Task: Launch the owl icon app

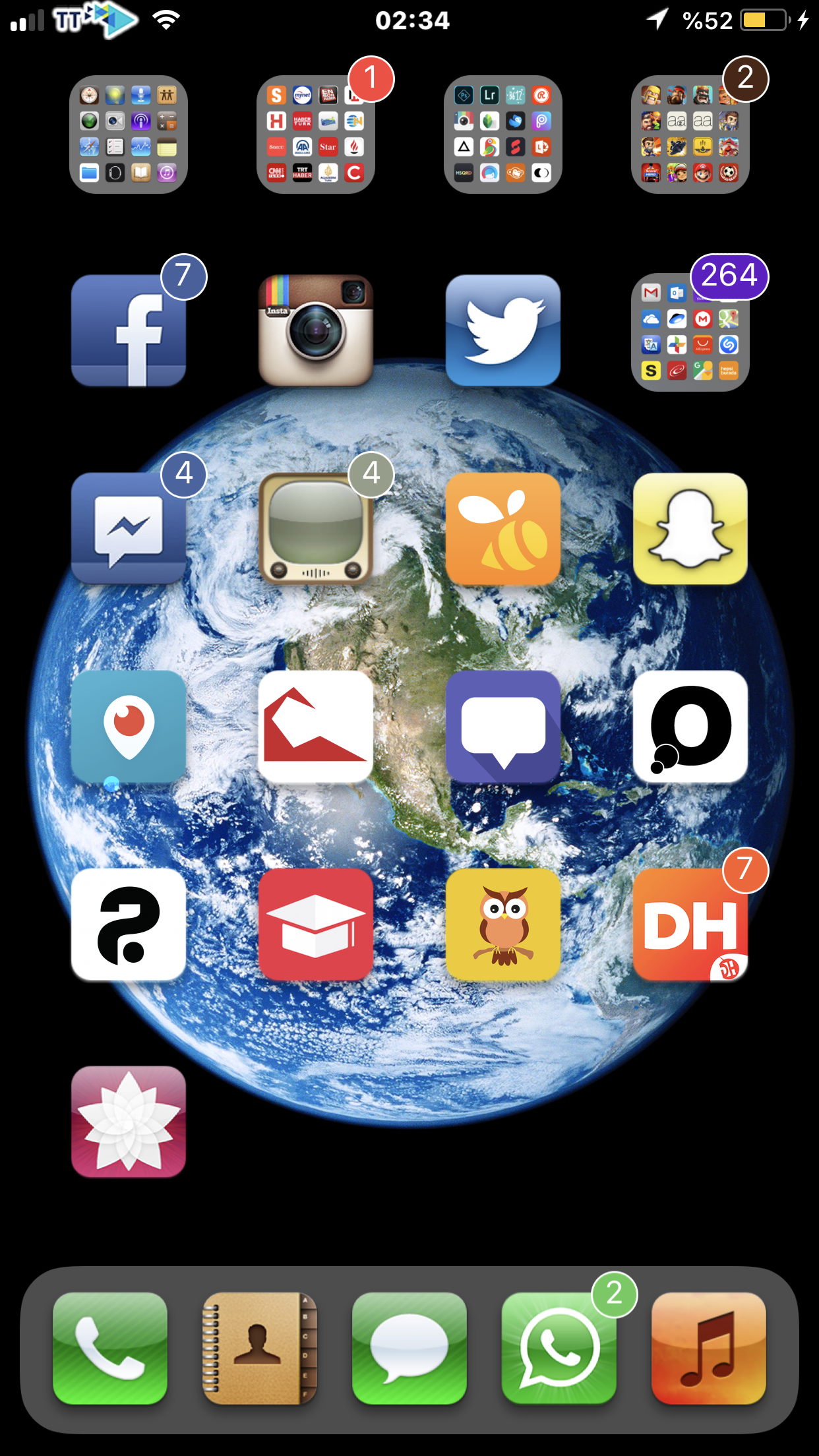Action: [503, 924]
